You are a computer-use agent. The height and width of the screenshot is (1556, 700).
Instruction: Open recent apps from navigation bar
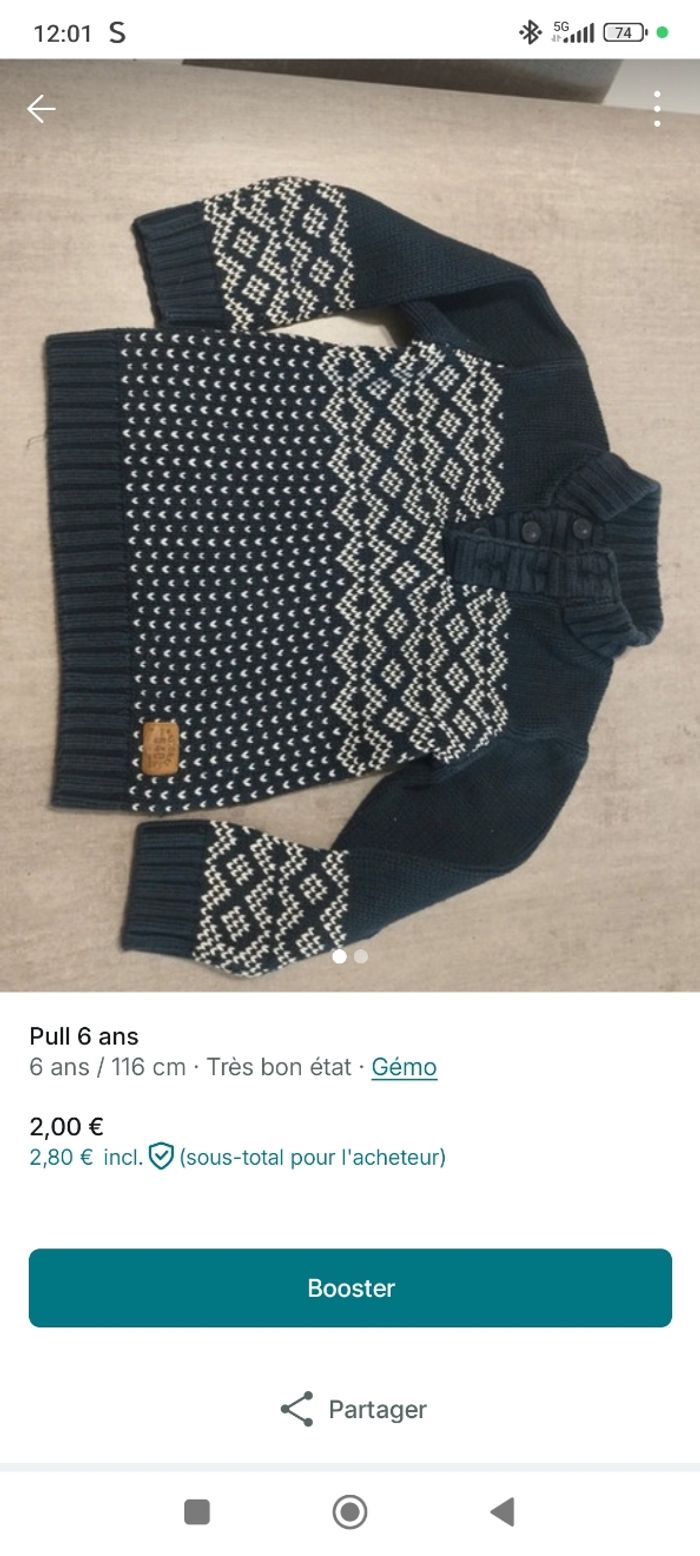[197, 1512]
